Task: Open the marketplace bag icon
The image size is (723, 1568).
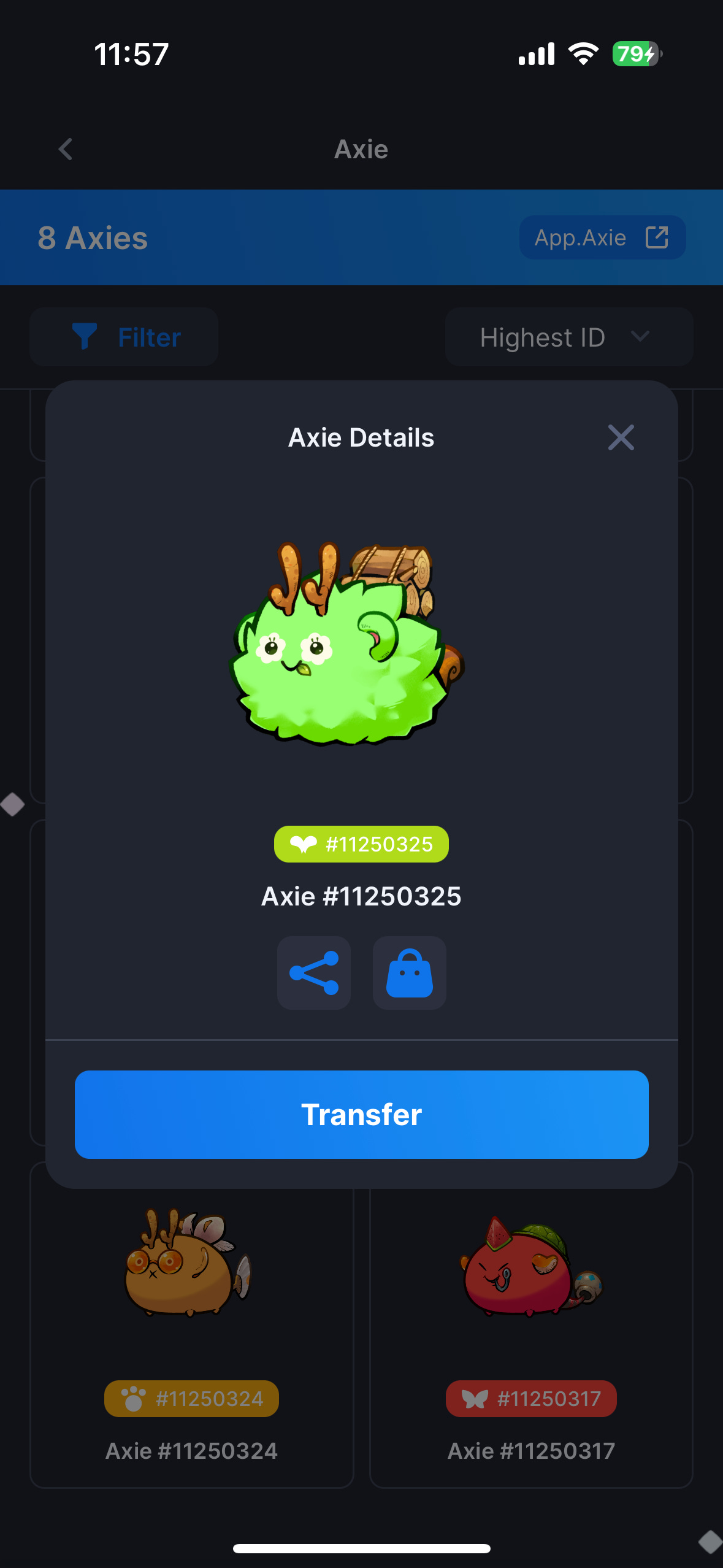Action: [x=410, y=973]
